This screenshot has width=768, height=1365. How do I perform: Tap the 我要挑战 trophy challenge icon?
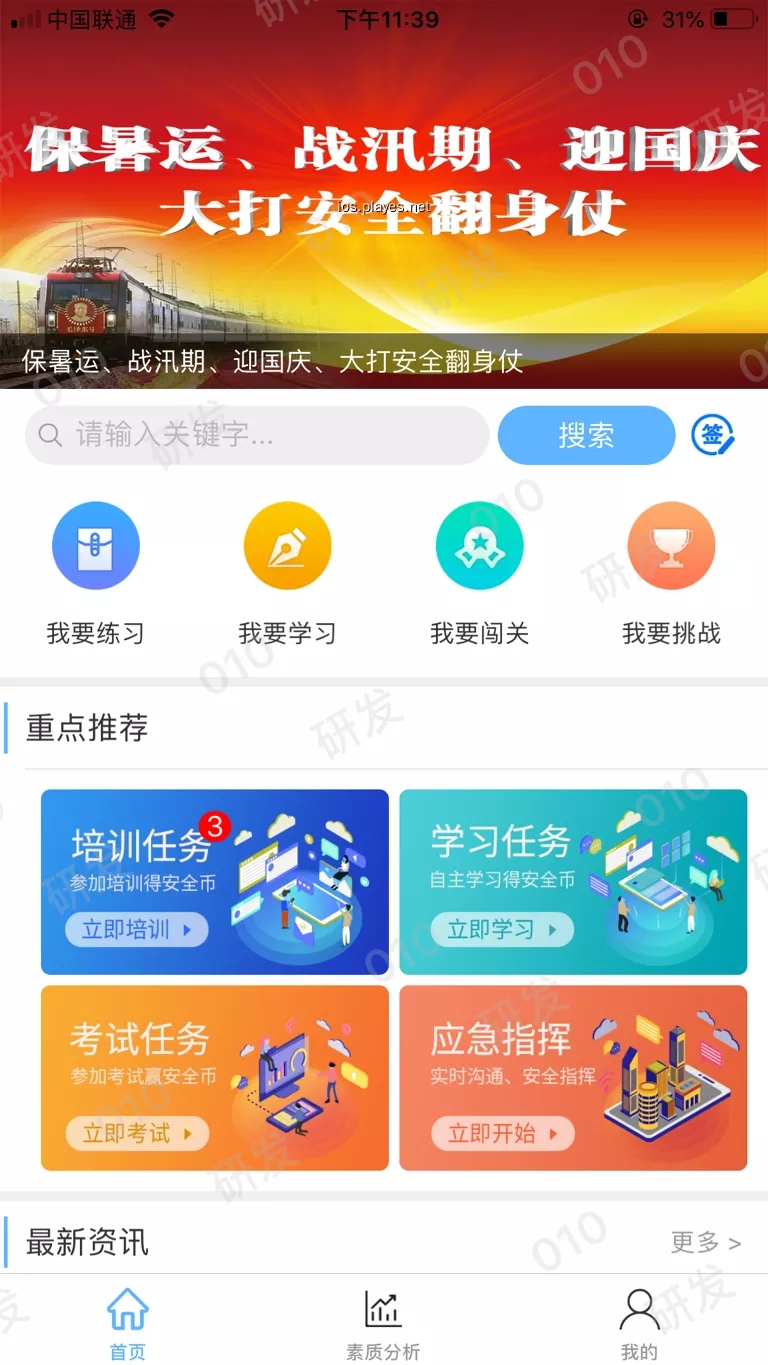[x=671, y=545]
